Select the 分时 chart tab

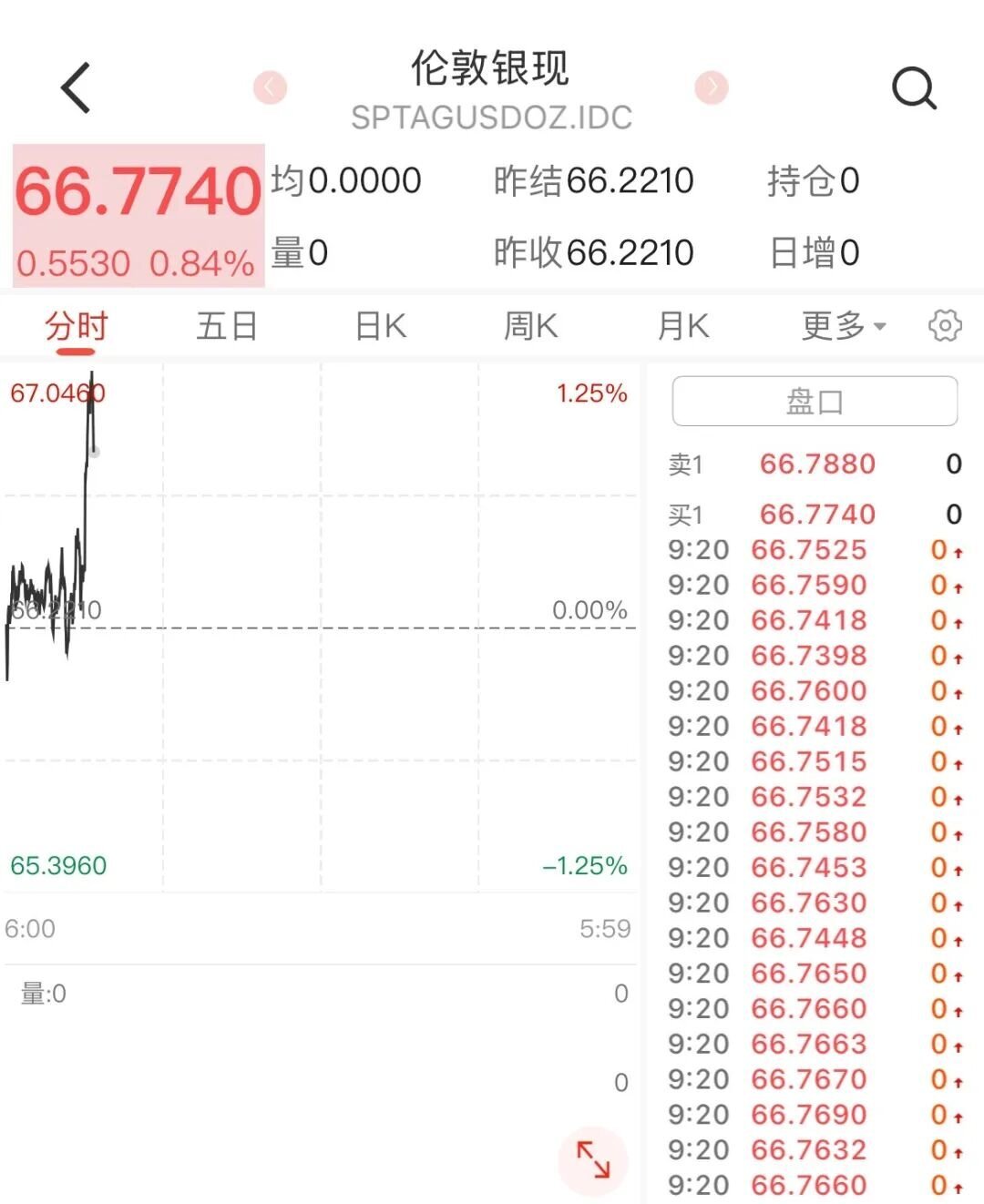tap(77, 326)
